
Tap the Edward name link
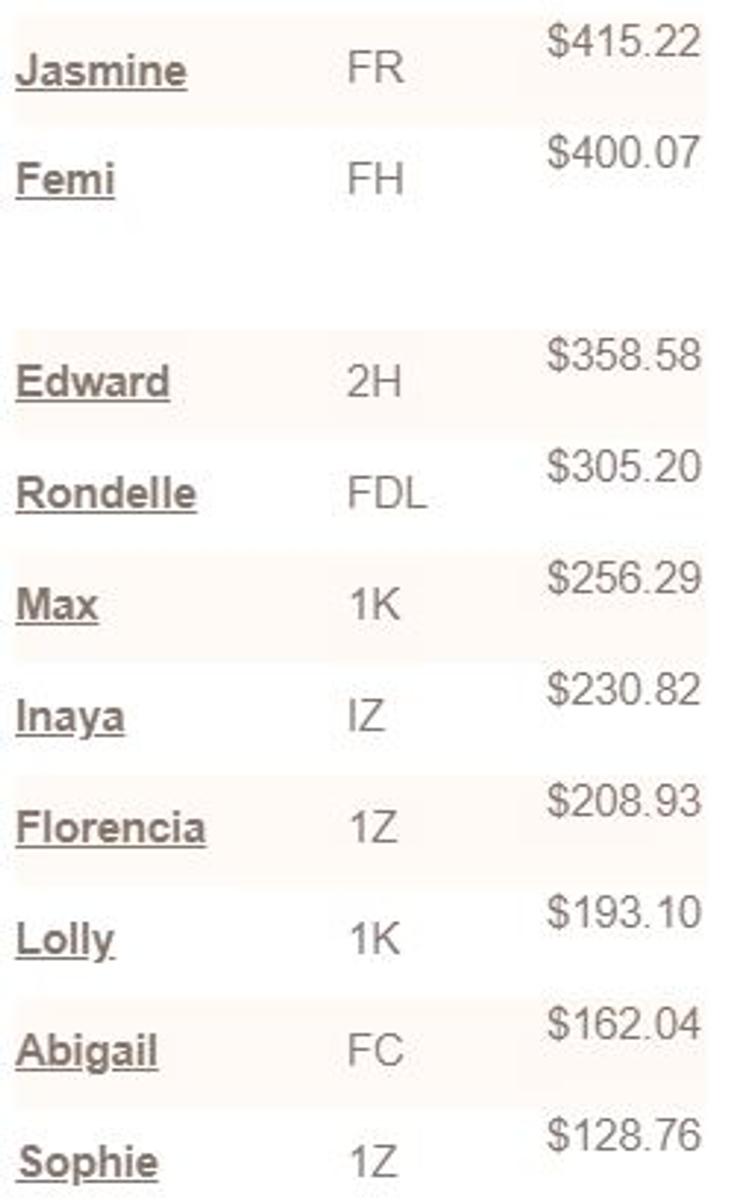[x=92, y=382]
